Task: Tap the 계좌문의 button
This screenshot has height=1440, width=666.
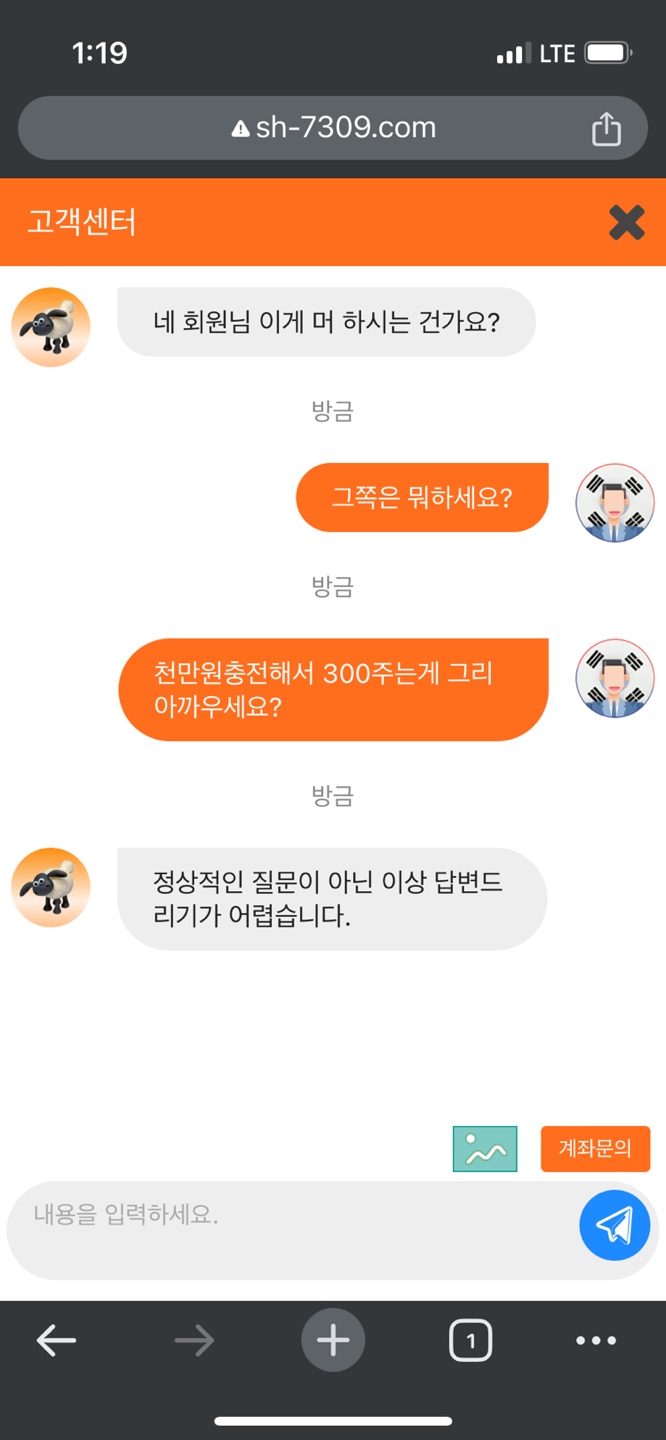Action: tap(595, 1148)
